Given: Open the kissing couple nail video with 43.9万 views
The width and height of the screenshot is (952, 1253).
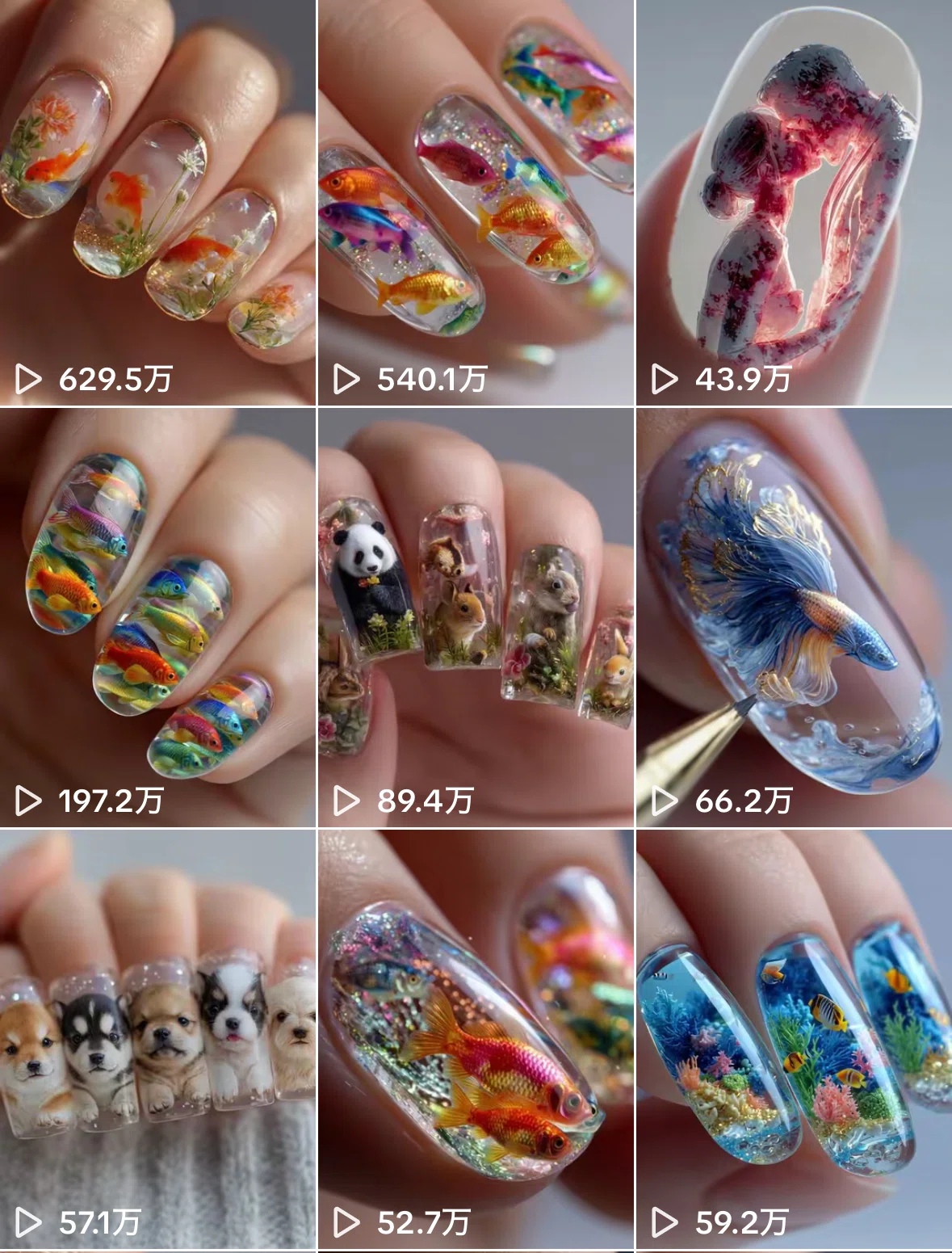Looking at the screenshot, I should [795, 202].
